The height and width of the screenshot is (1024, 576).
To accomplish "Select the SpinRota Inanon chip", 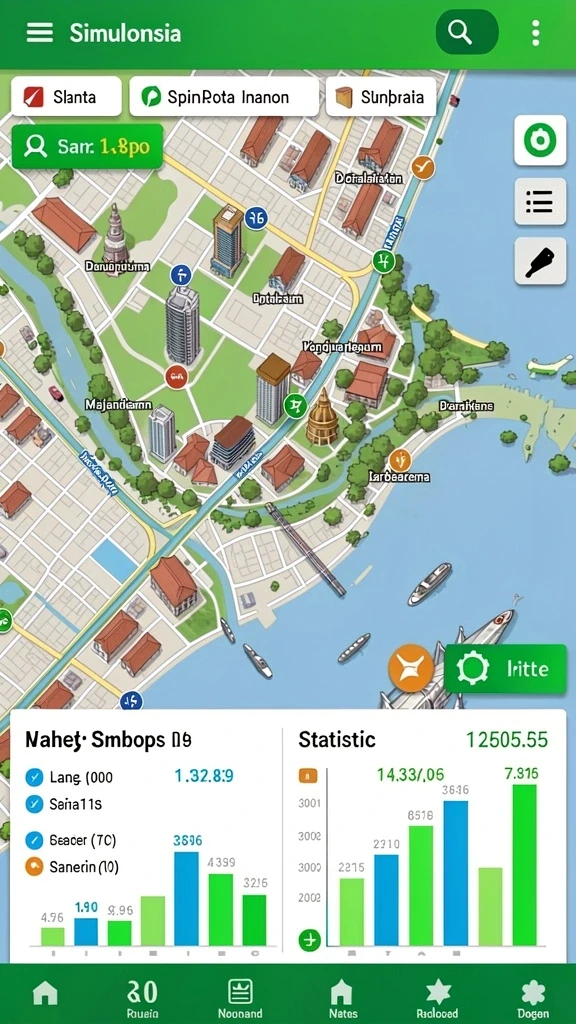I will (x=224, y=97).
